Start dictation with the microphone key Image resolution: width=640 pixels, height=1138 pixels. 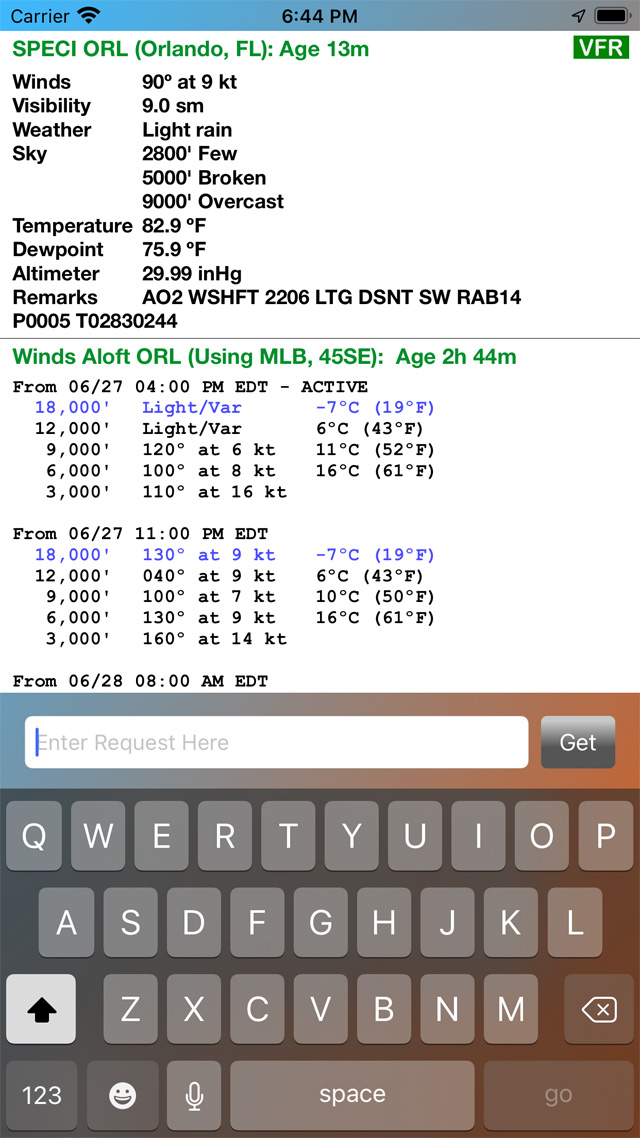pyautogui.click(x=194, y=1095)
